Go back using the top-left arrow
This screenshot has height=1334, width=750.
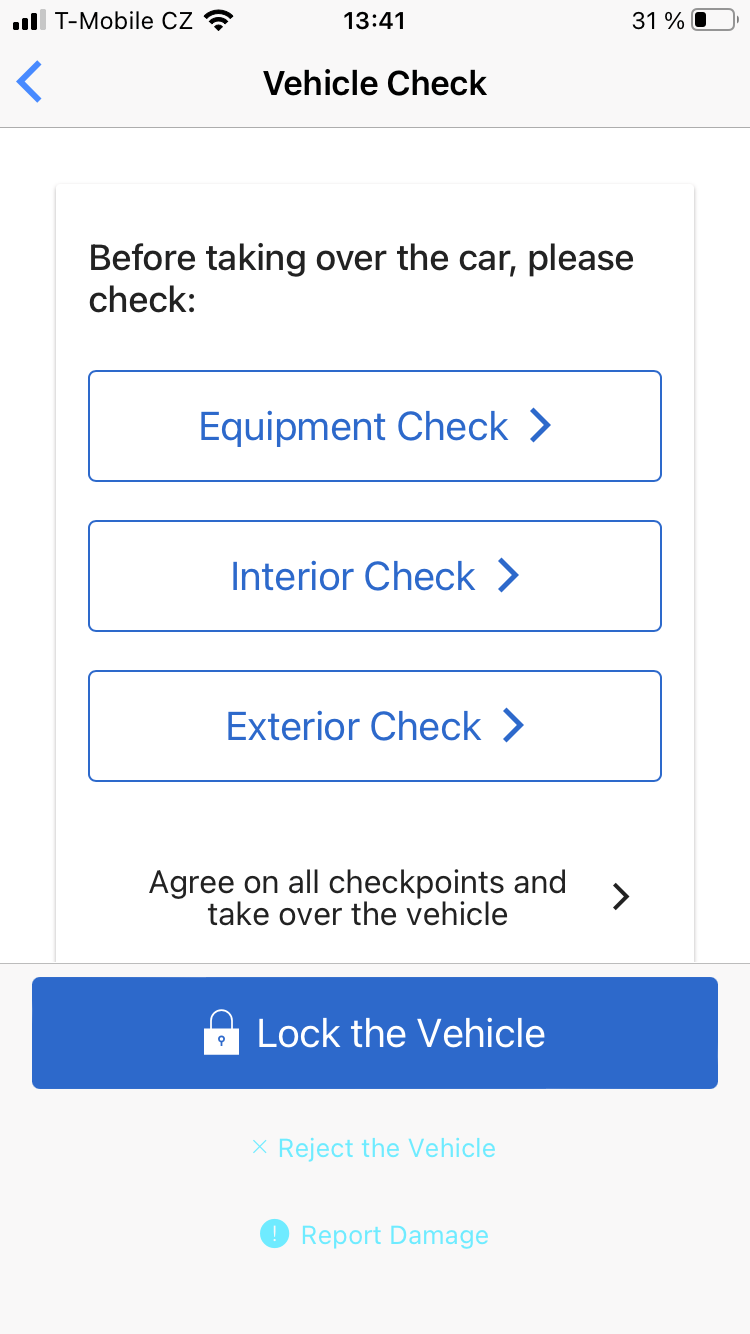30,82
